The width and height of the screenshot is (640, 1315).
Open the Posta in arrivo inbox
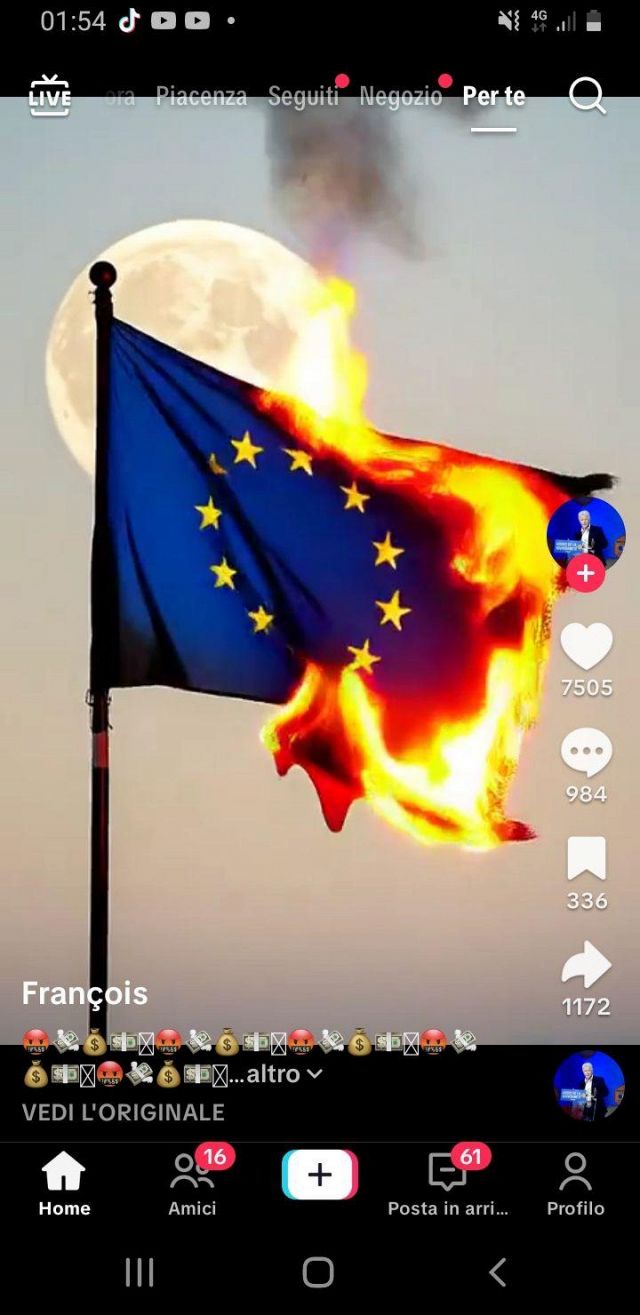[447, 1185]
